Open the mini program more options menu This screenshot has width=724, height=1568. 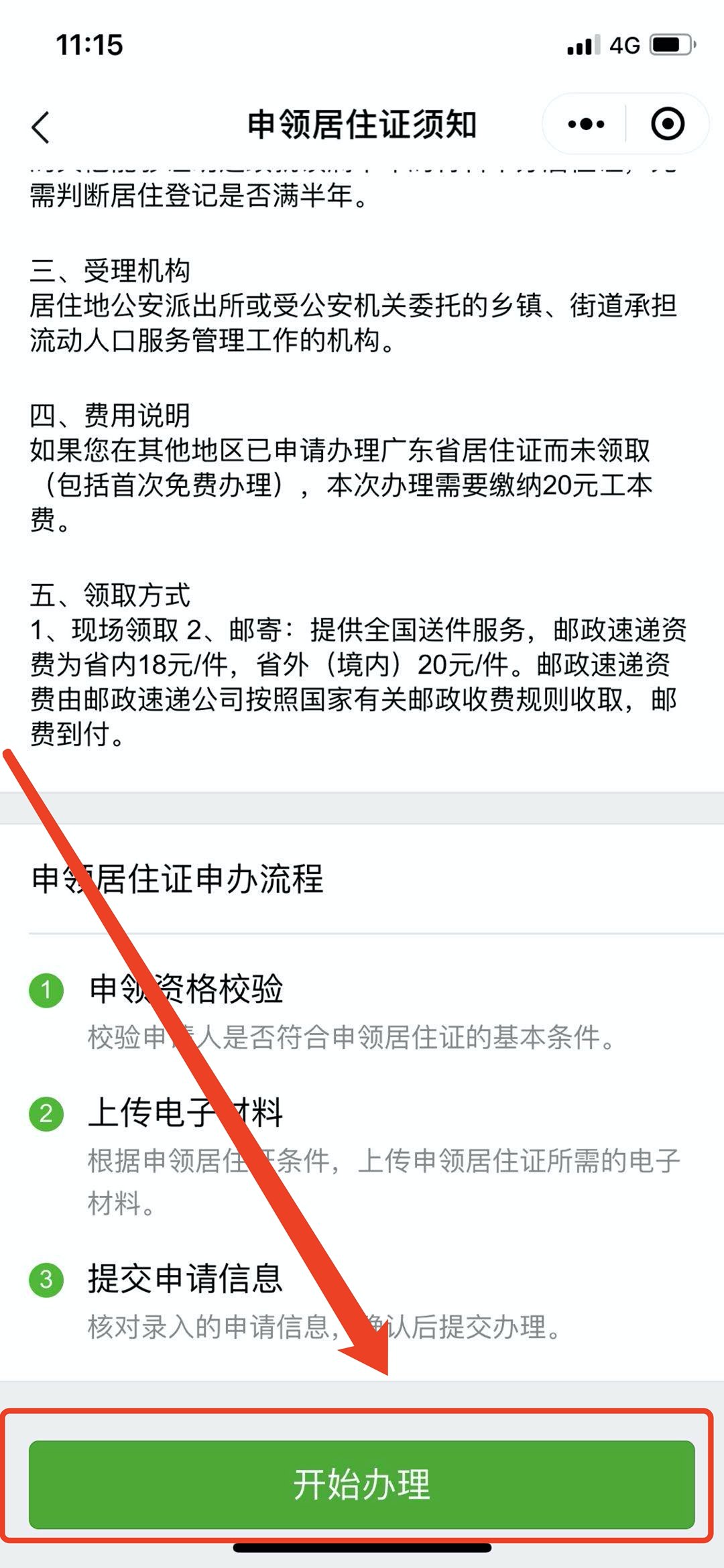pos(585,125)
